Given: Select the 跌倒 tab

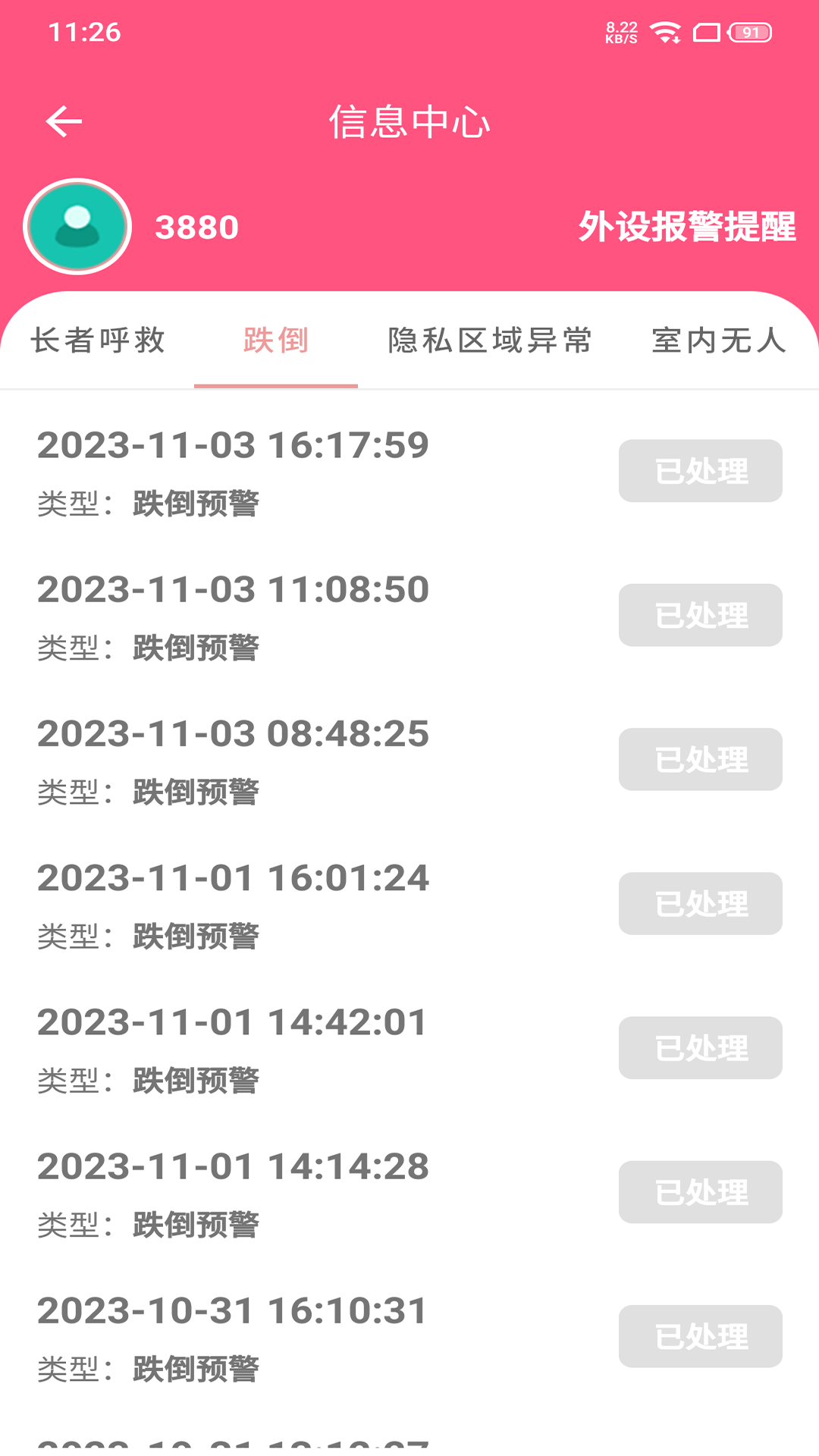Looking at the screenshot, I should pyautogui.click(x=276, y=340).
